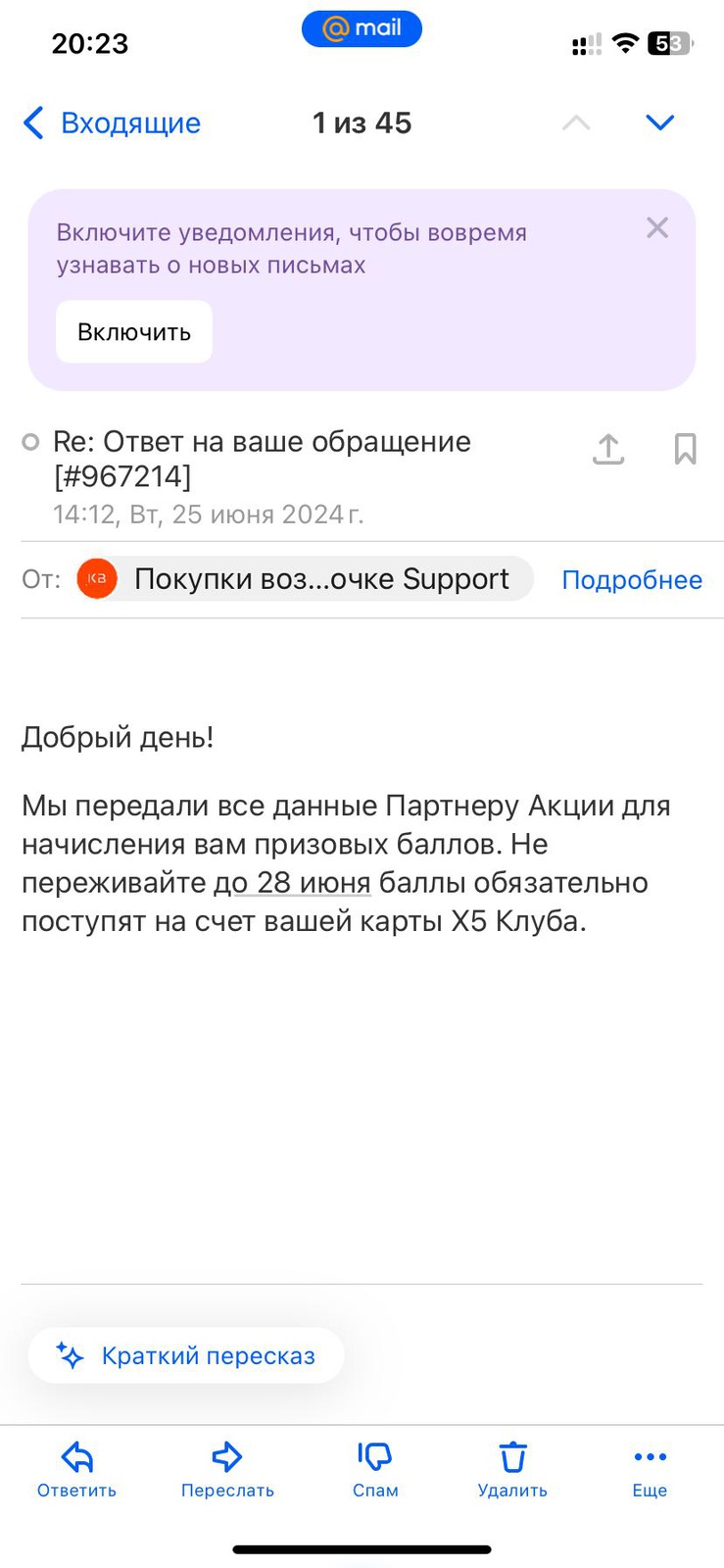Forward the email with Переслать
Screen dimensions: 724x1568
pos(227,1468)
